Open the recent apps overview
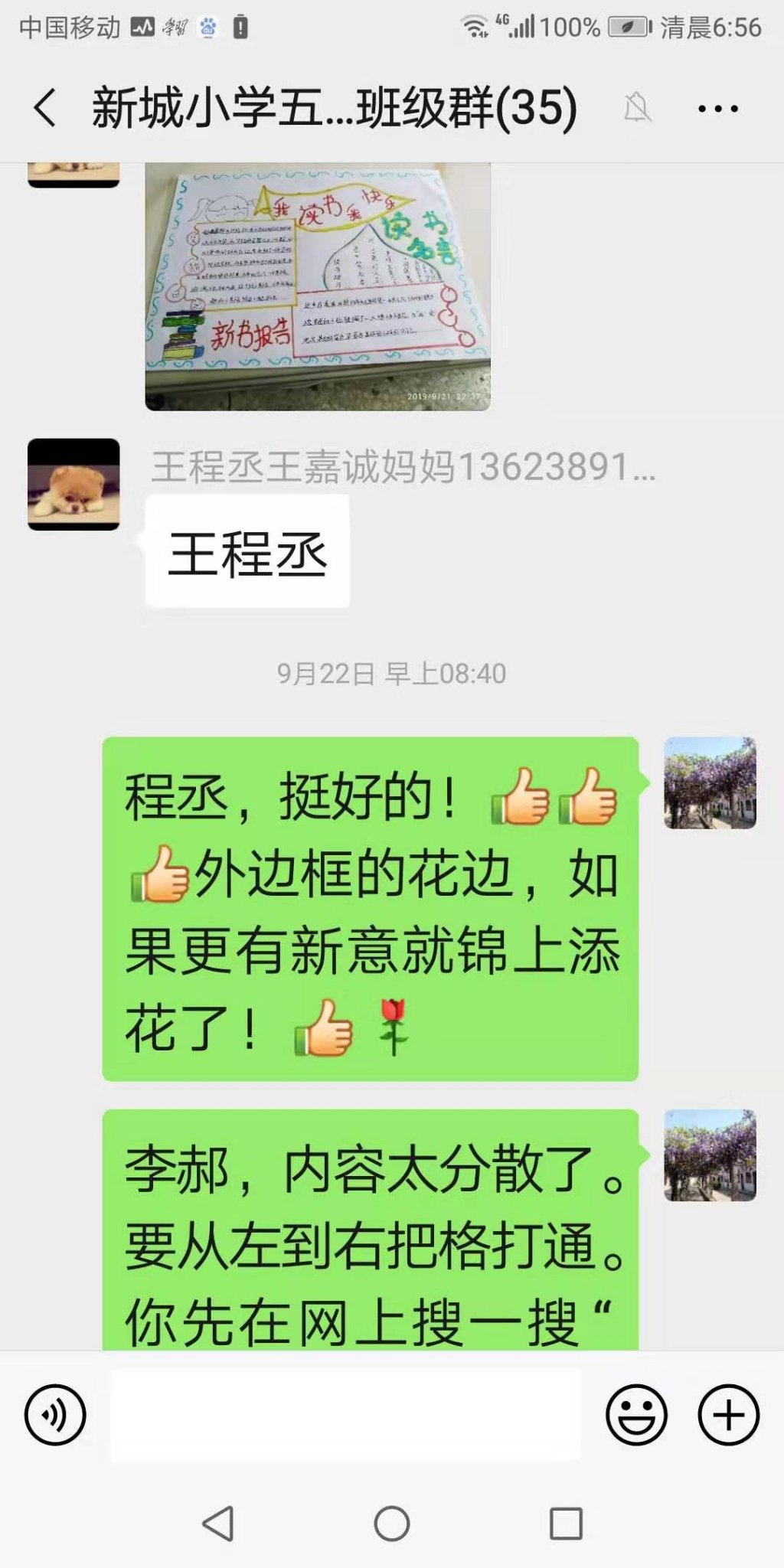 tap(566, 1524)
